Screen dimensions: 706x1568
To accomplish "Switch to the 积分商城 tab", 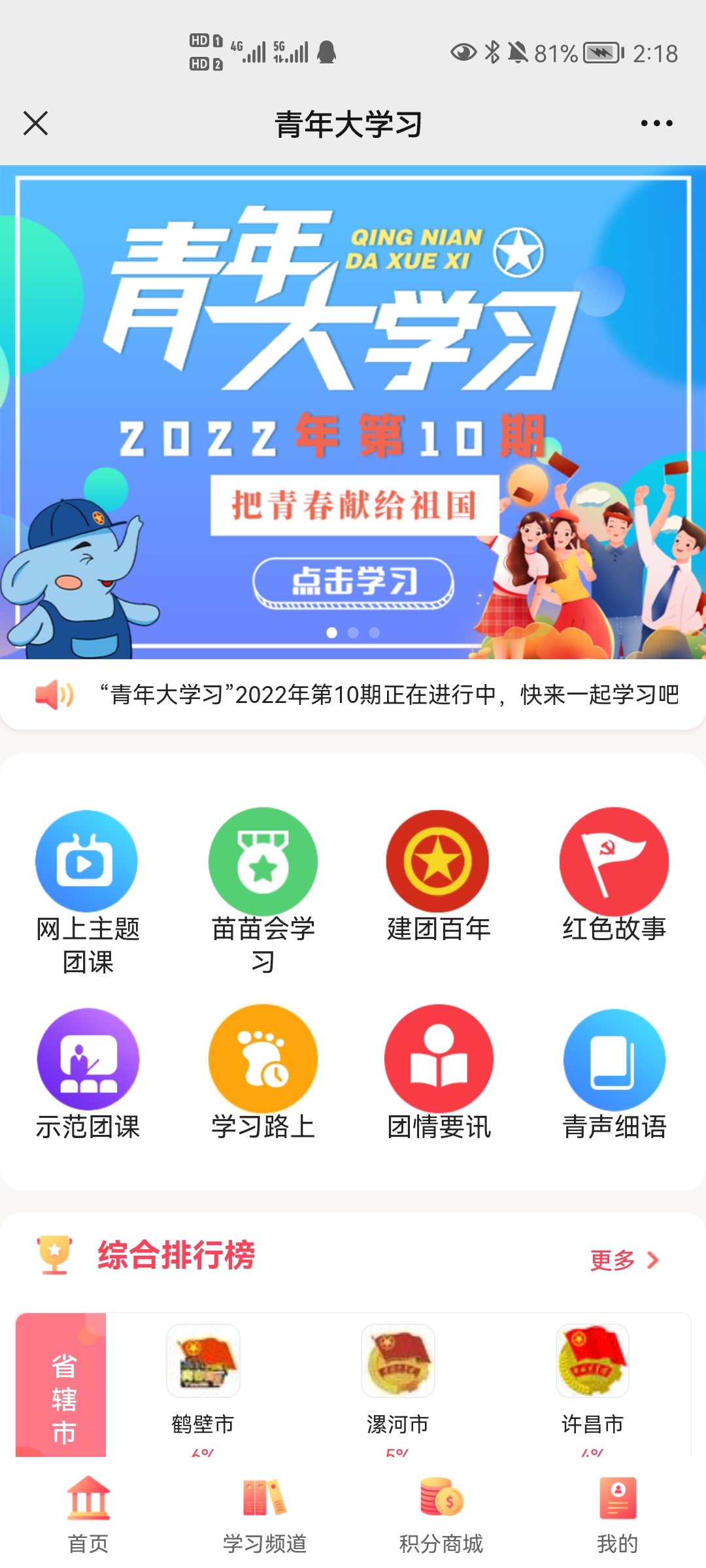I will (x=441, y=1515).
